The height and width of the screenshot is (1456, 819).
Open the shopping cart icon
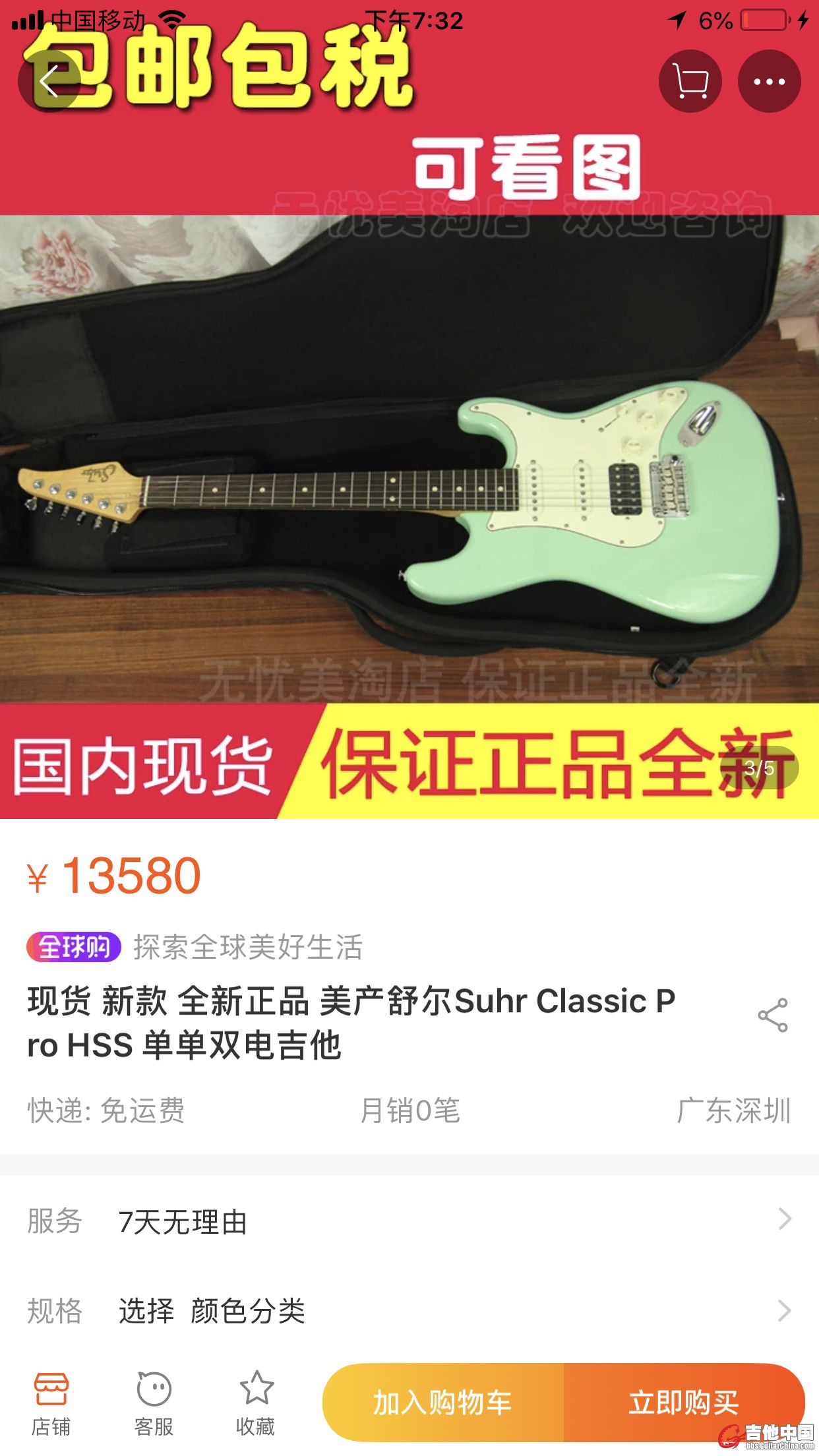(x=690, y=82)
